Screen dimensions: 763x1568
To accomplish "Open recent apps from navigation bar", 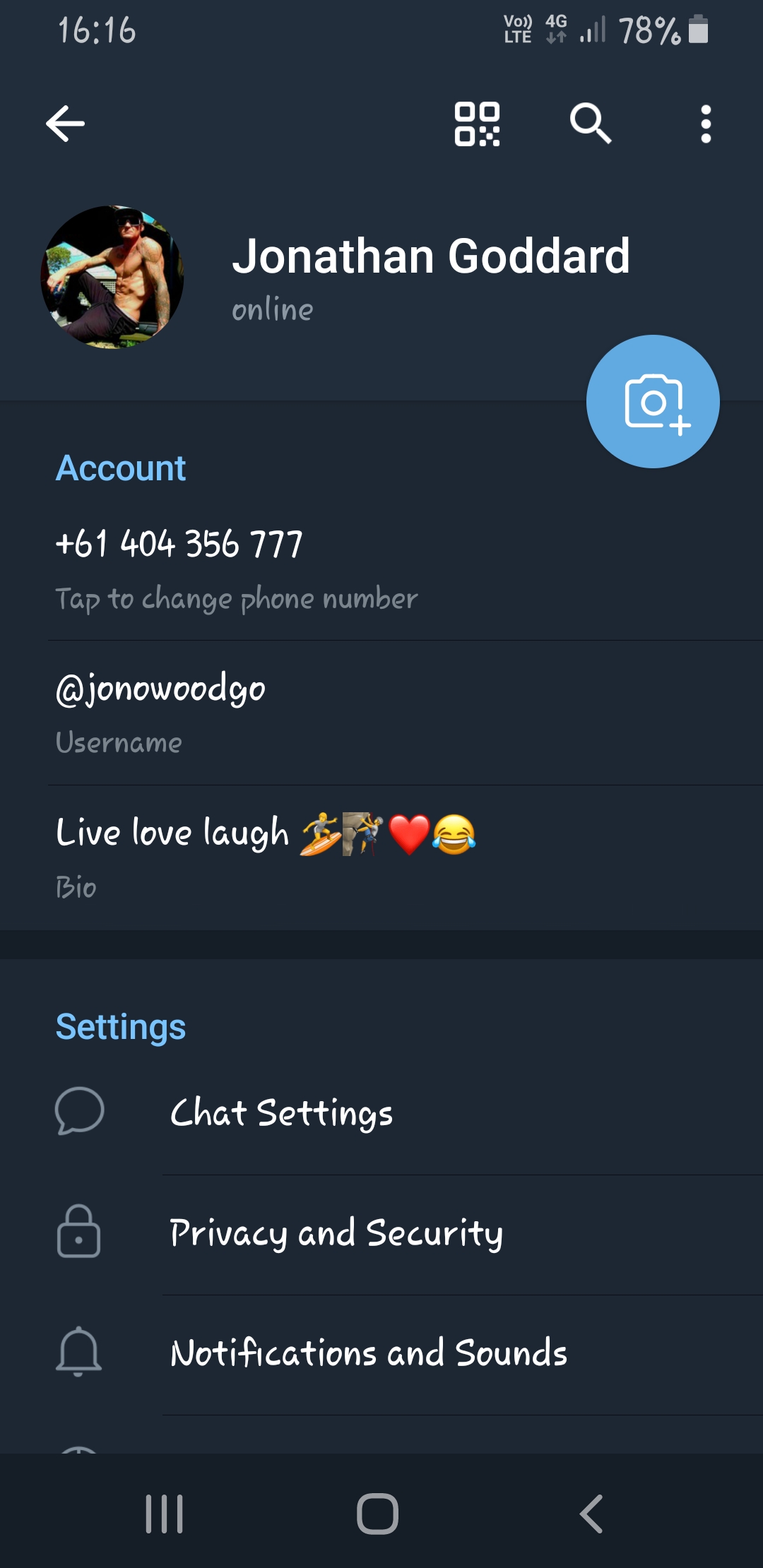I will (164, 1514).
